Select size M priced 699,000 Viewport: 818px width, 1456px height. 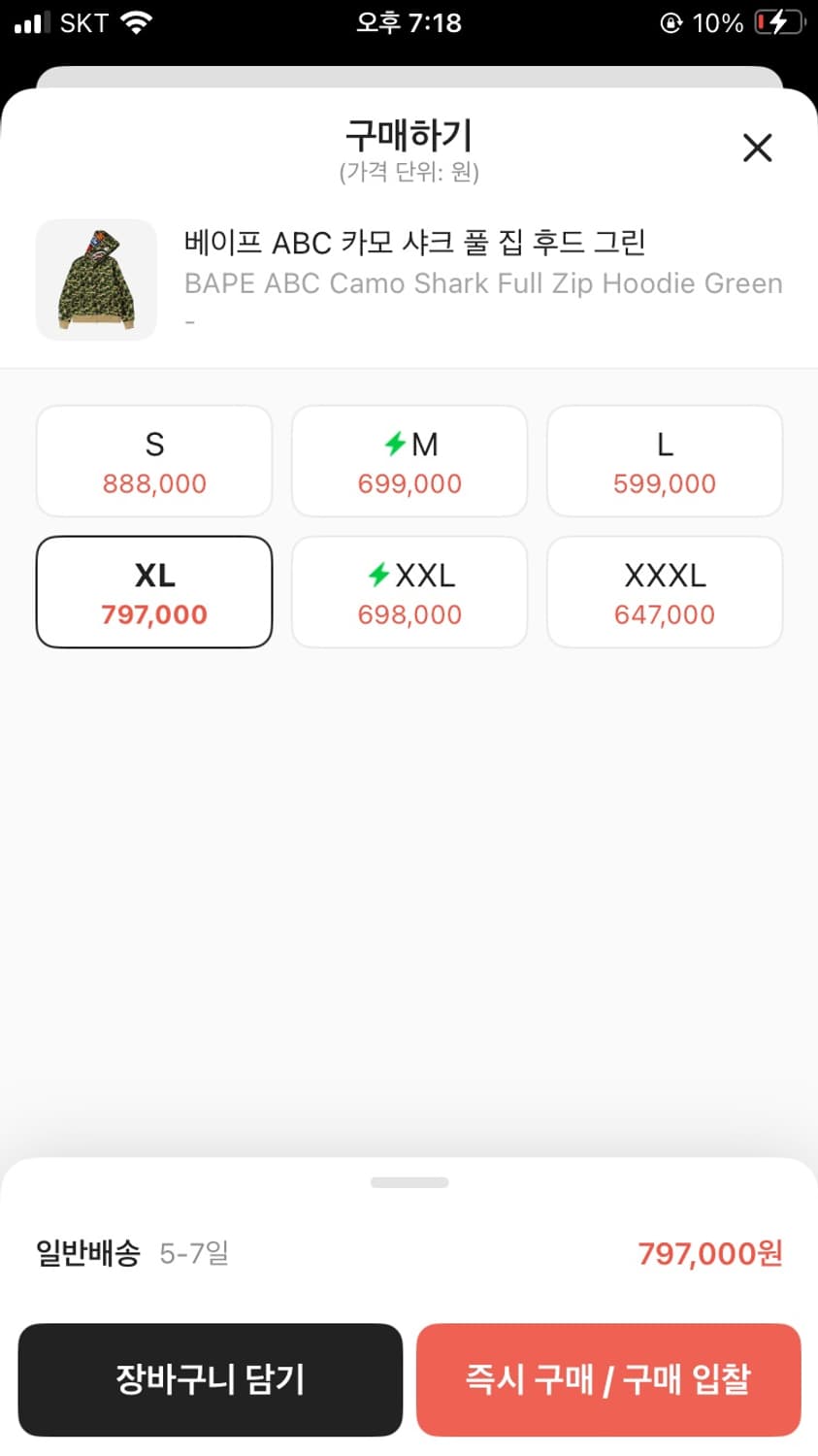[x=409, y=460]
